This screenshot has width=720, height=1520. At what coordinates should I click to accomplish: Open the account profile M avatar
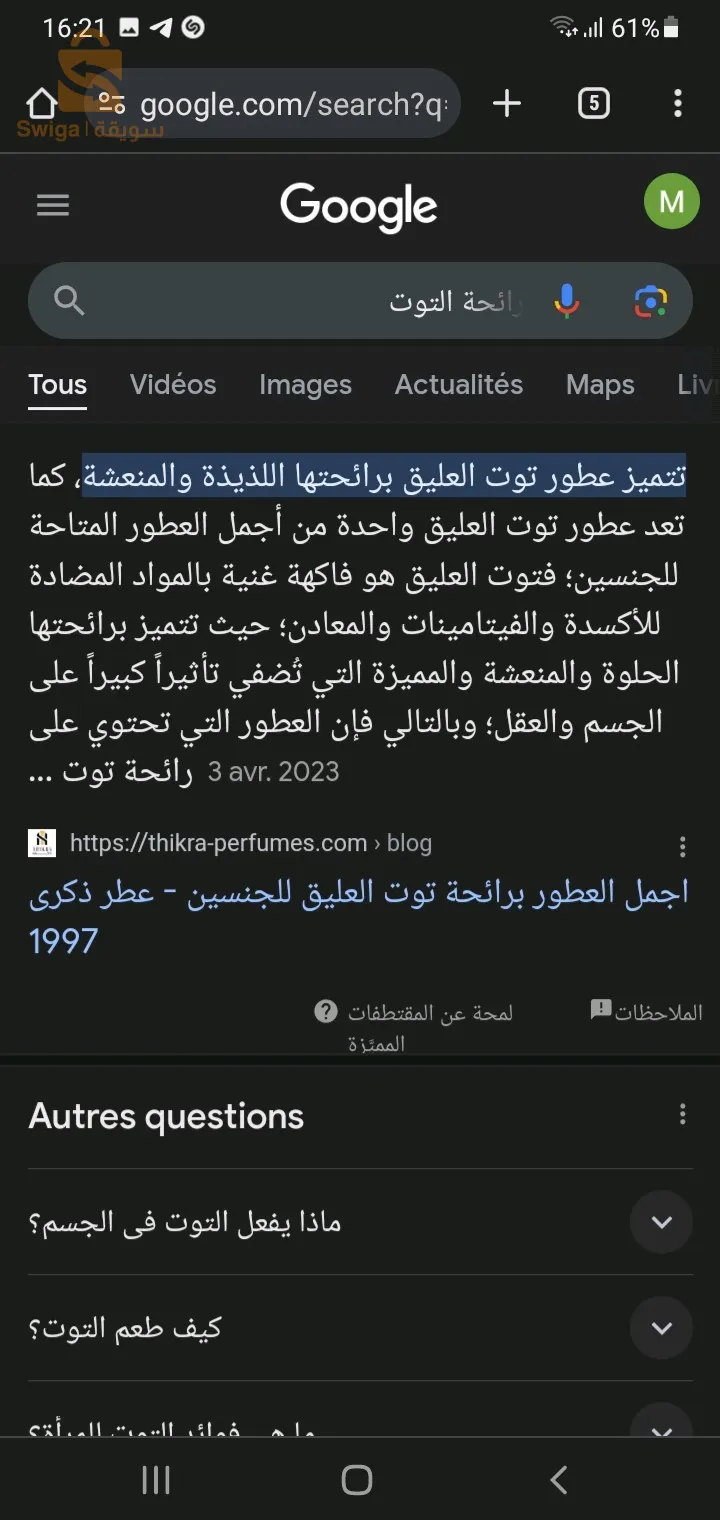point(671,202)
